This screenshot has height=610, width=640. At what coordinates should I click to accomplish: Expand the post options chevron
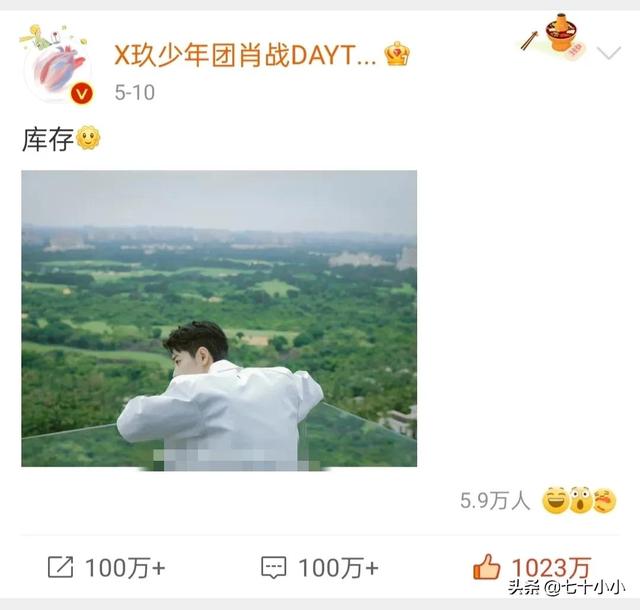(x=608, y=52)
